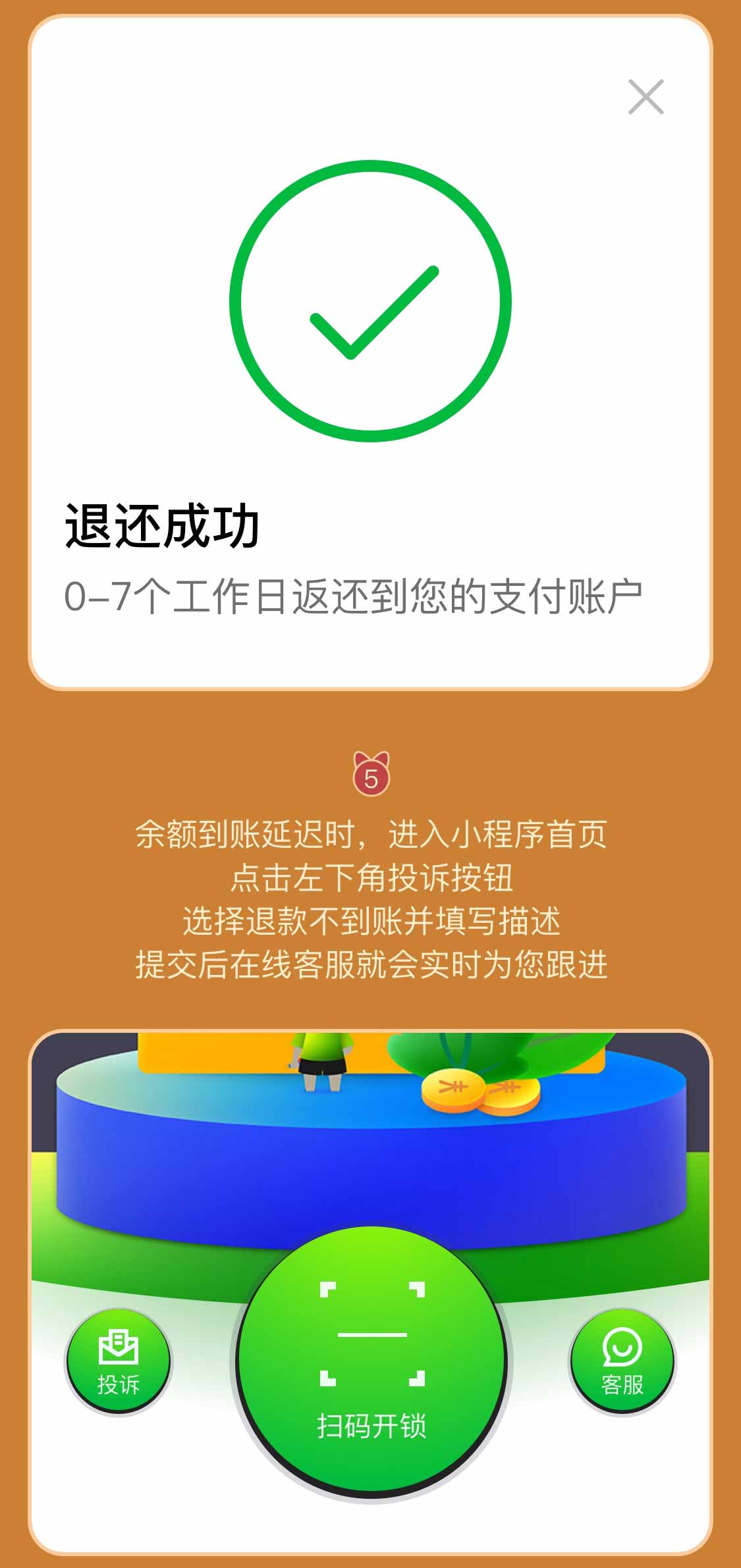
Task: Dismiss the refund panel with the X
Action: tap(647, 97)
